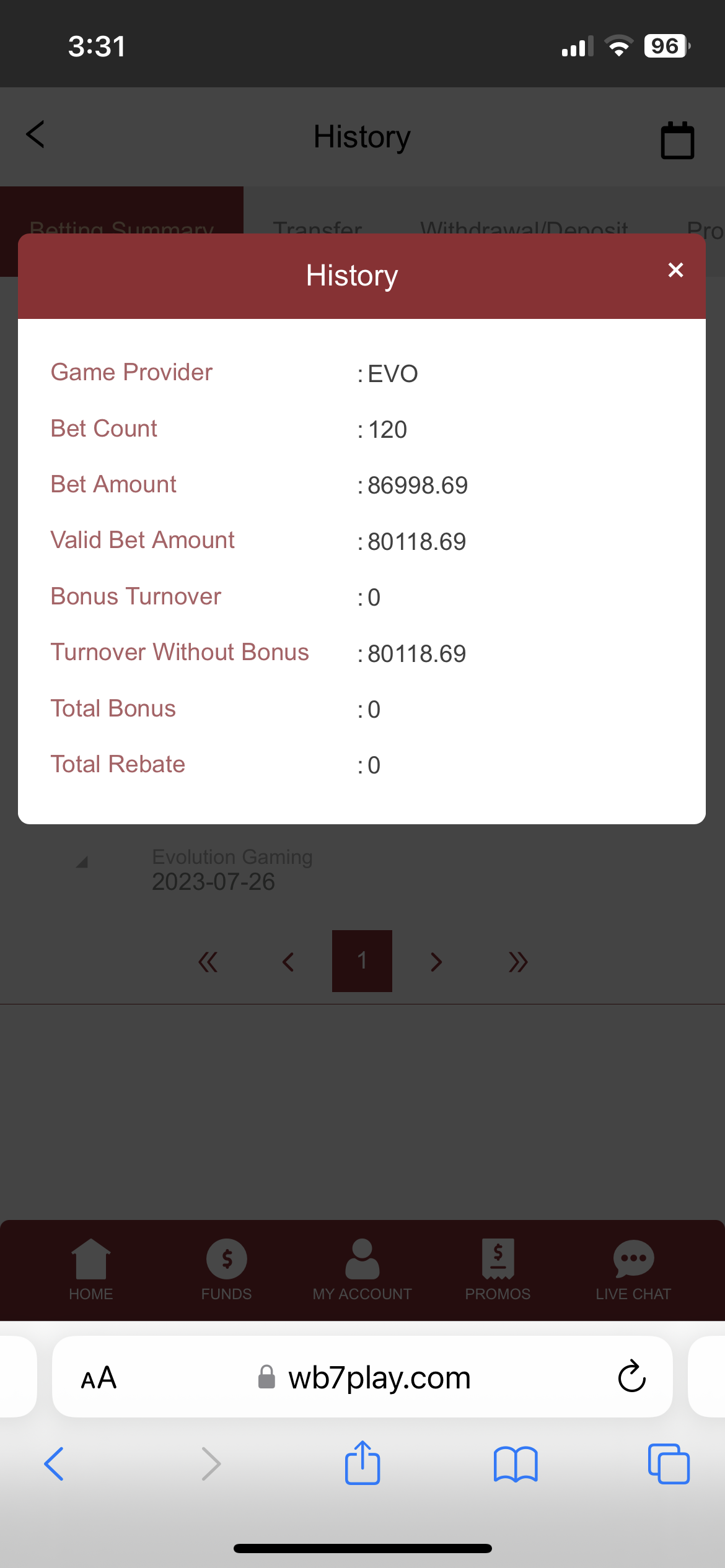The height and width of the screenshot is (1568, 725).
Task: Open the calendar date picker
Action: [677, 141]
